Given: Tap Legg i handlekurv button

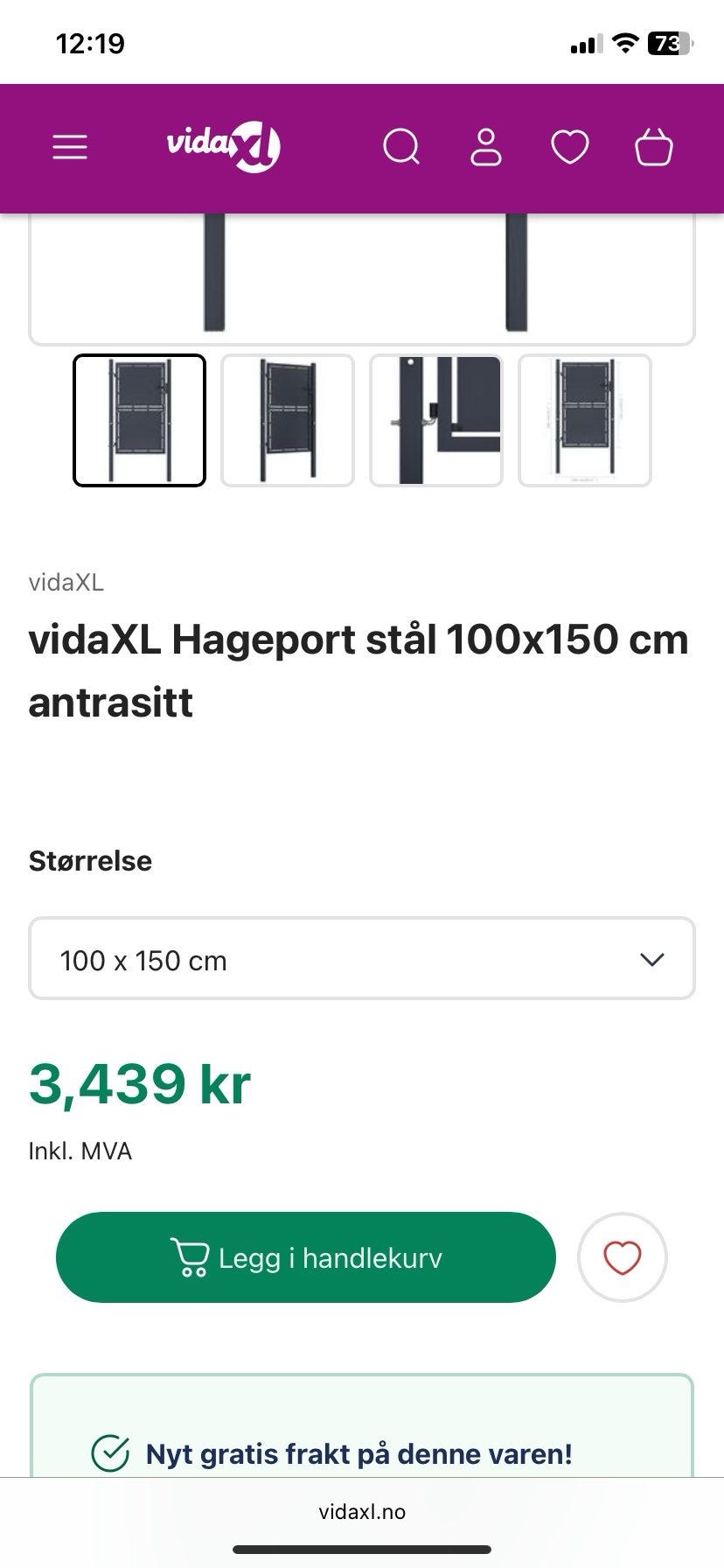Looking at the screenshot, I should [x=306, y=1257].
